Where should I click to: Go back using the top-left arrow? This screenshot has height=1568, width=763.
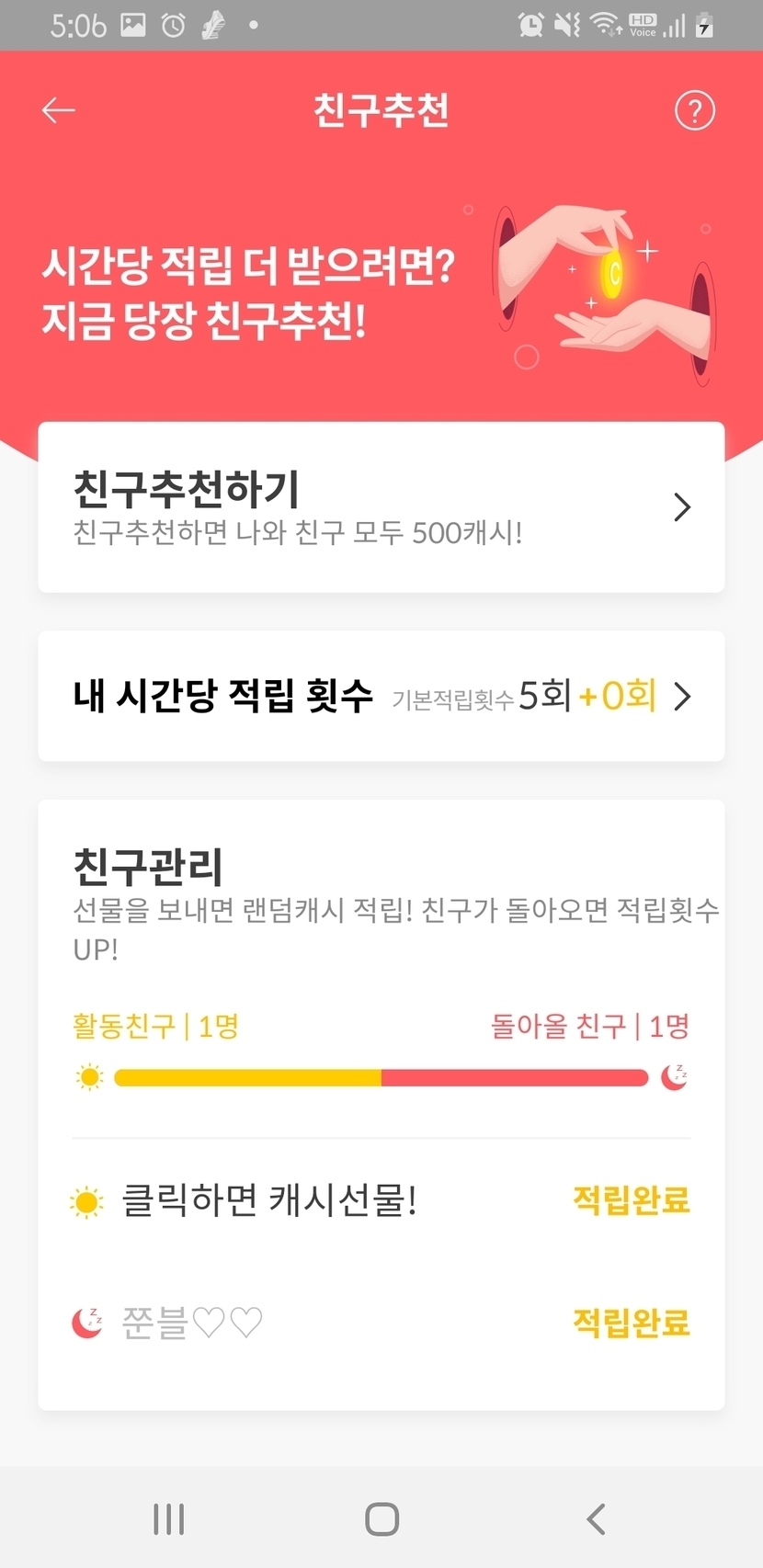click(x=58, y=111)
